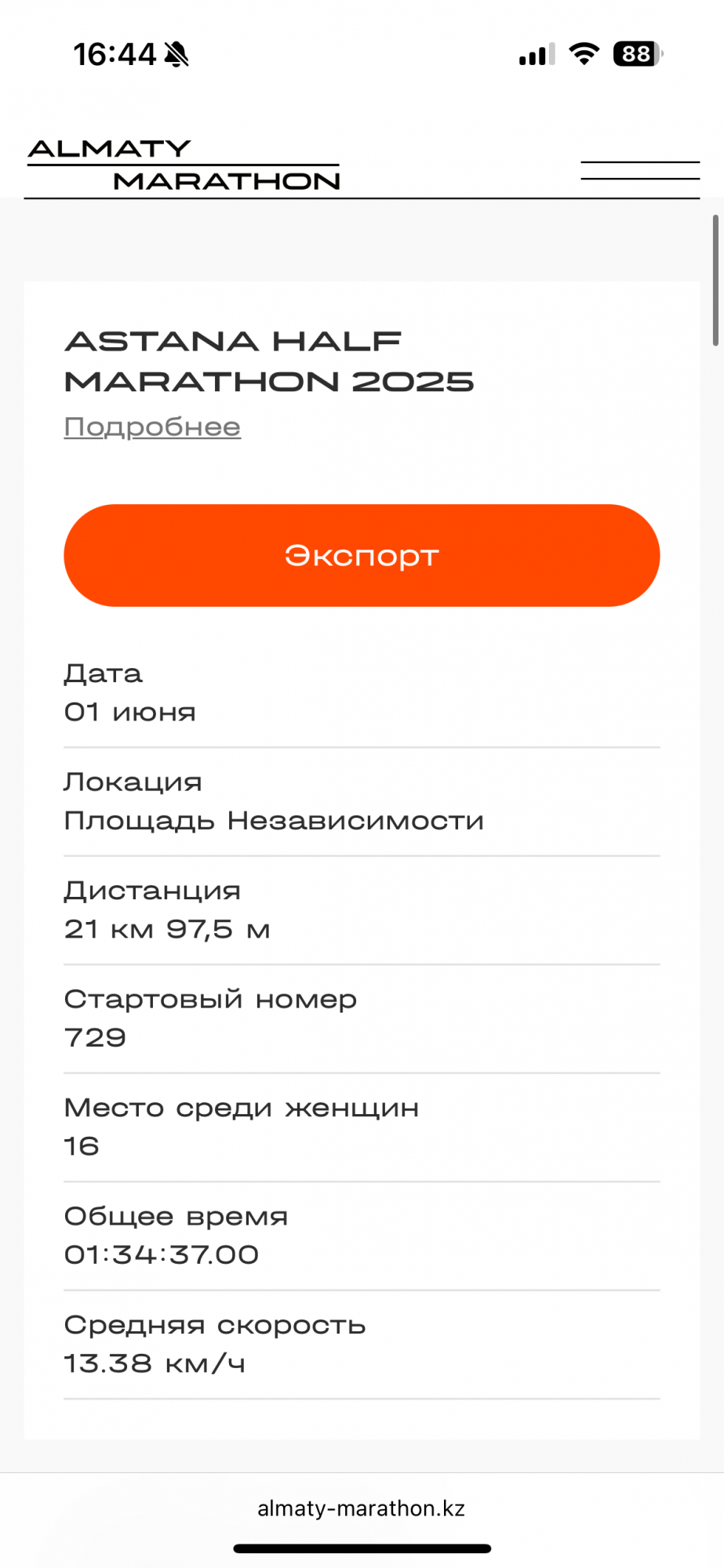
Task: Go to Almaty Marathon home via logo
Action: point(184,165)
